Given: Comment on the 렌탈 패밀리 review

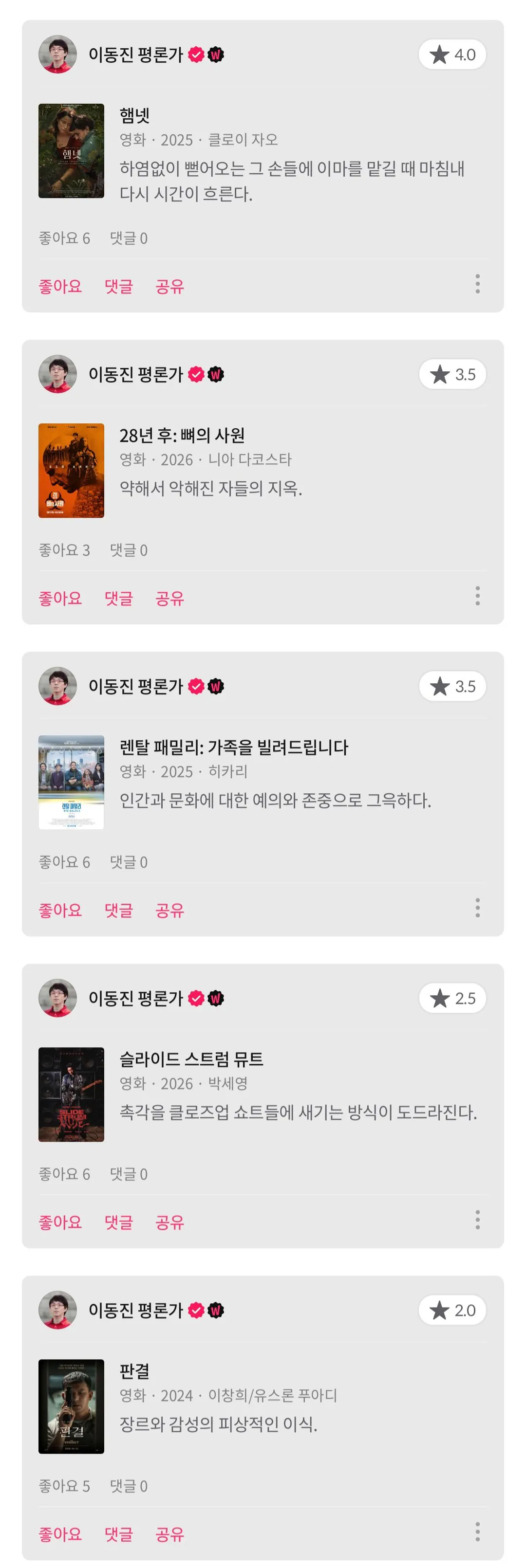Looking at the screenshot, I should pos(118,910).
